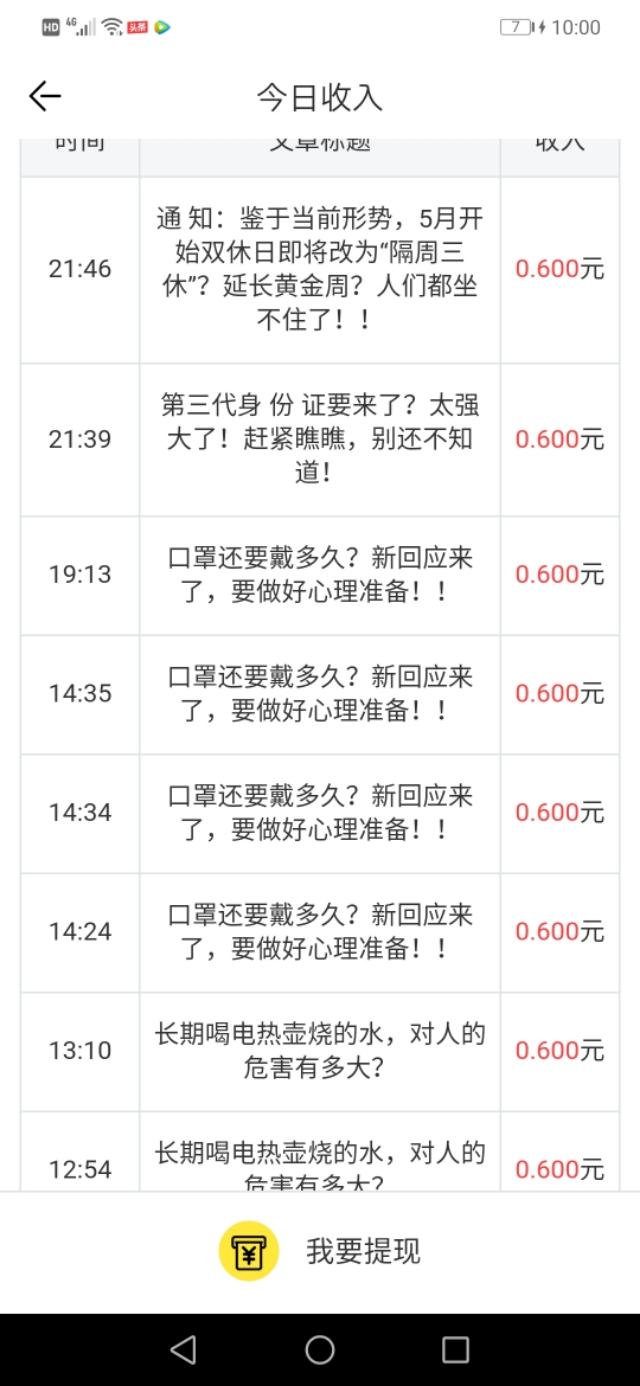Screen dimensions: 640x1386
Task: Go back using the top-left arrow
Action: (x=45, y=96)
